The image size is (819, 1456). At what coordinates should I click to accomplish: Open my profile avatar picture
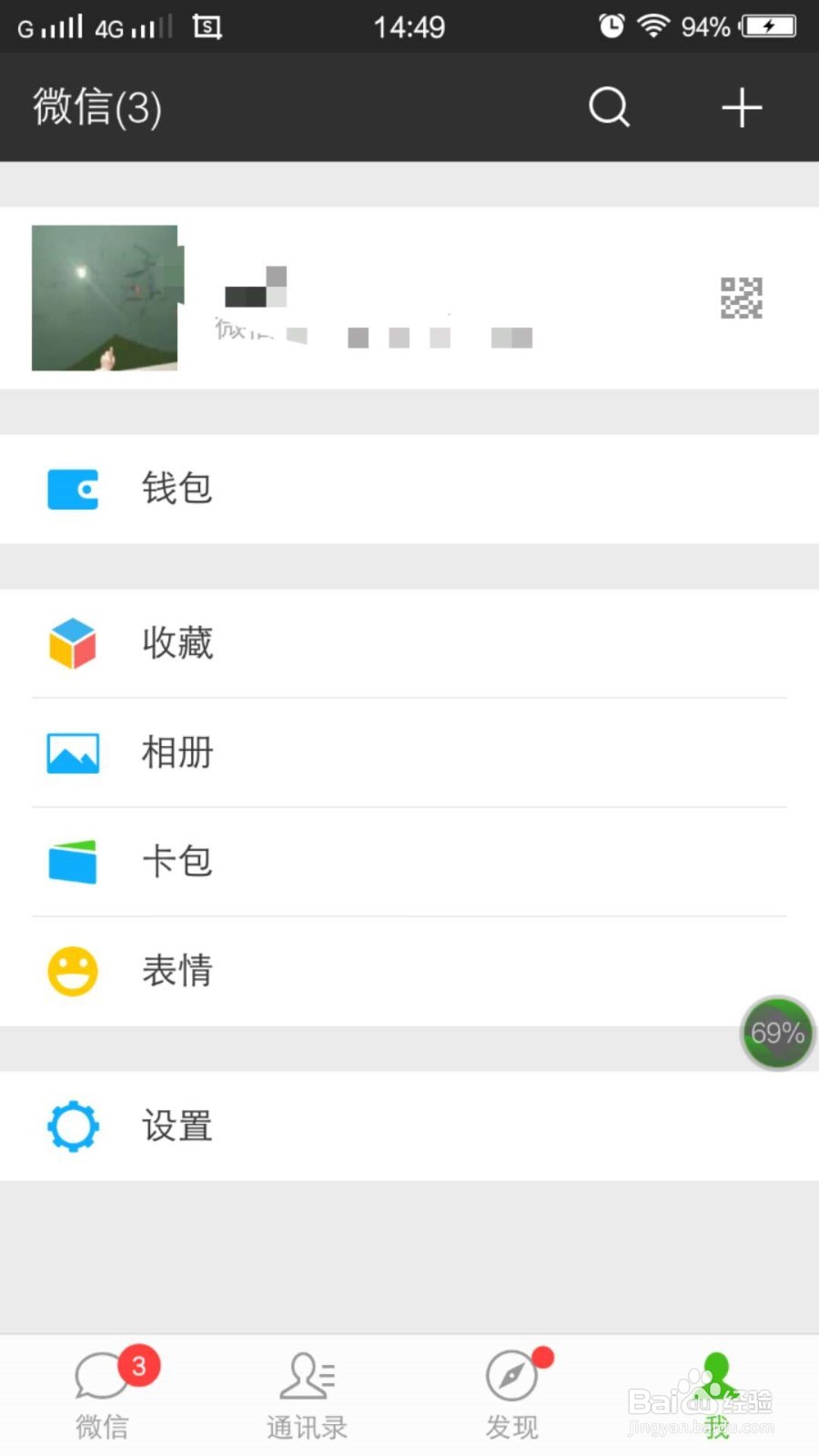pos(104,298)
